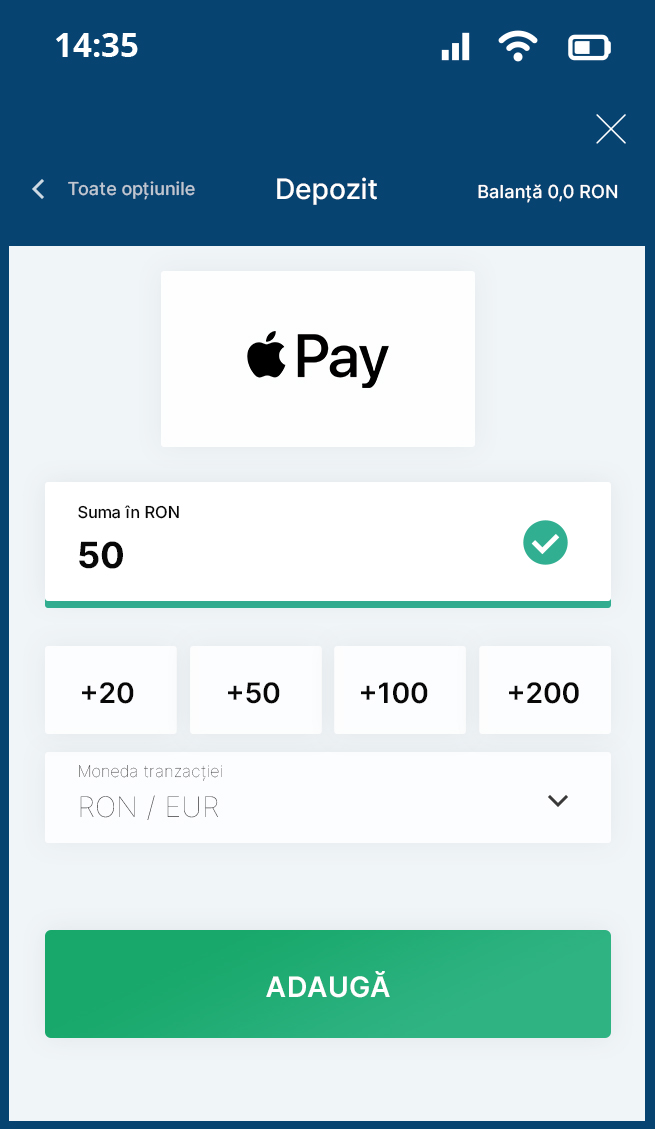The width and height of the screenshot is (655, 1129).
Task: Choose the +200 quick amount
Action: pos(545,690)
